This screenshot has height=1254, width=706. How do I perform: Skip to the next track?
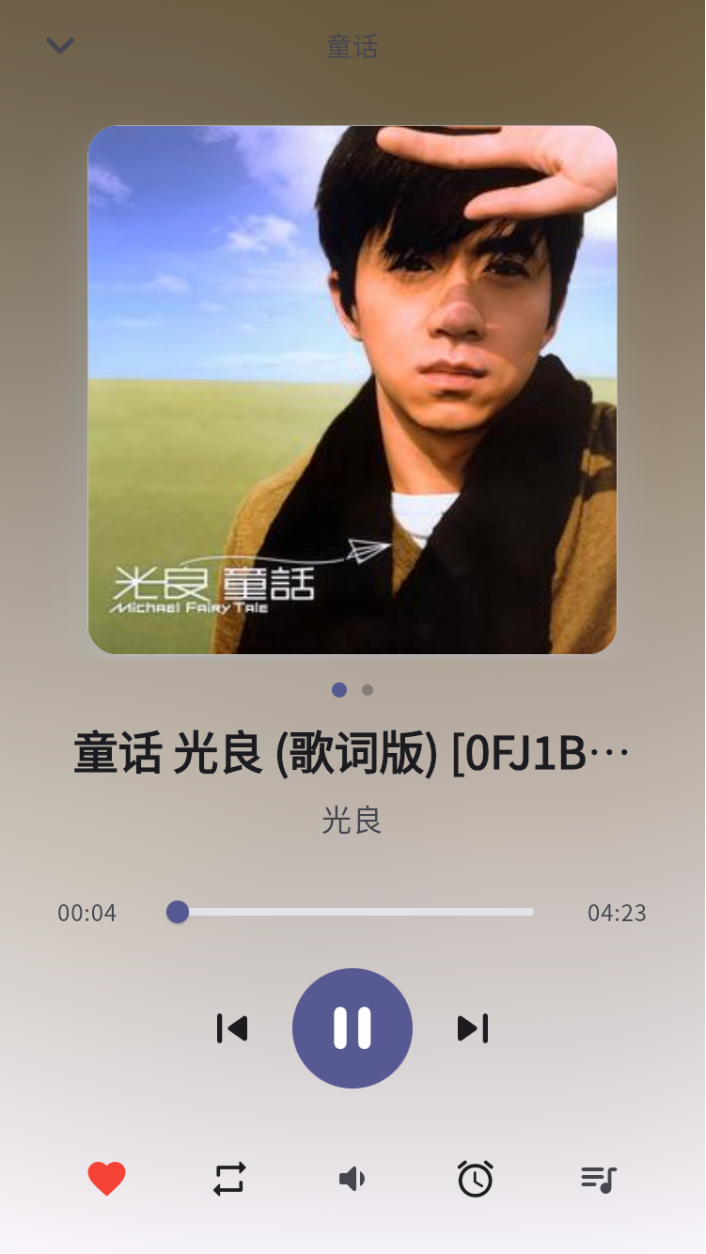point(472,1028)
